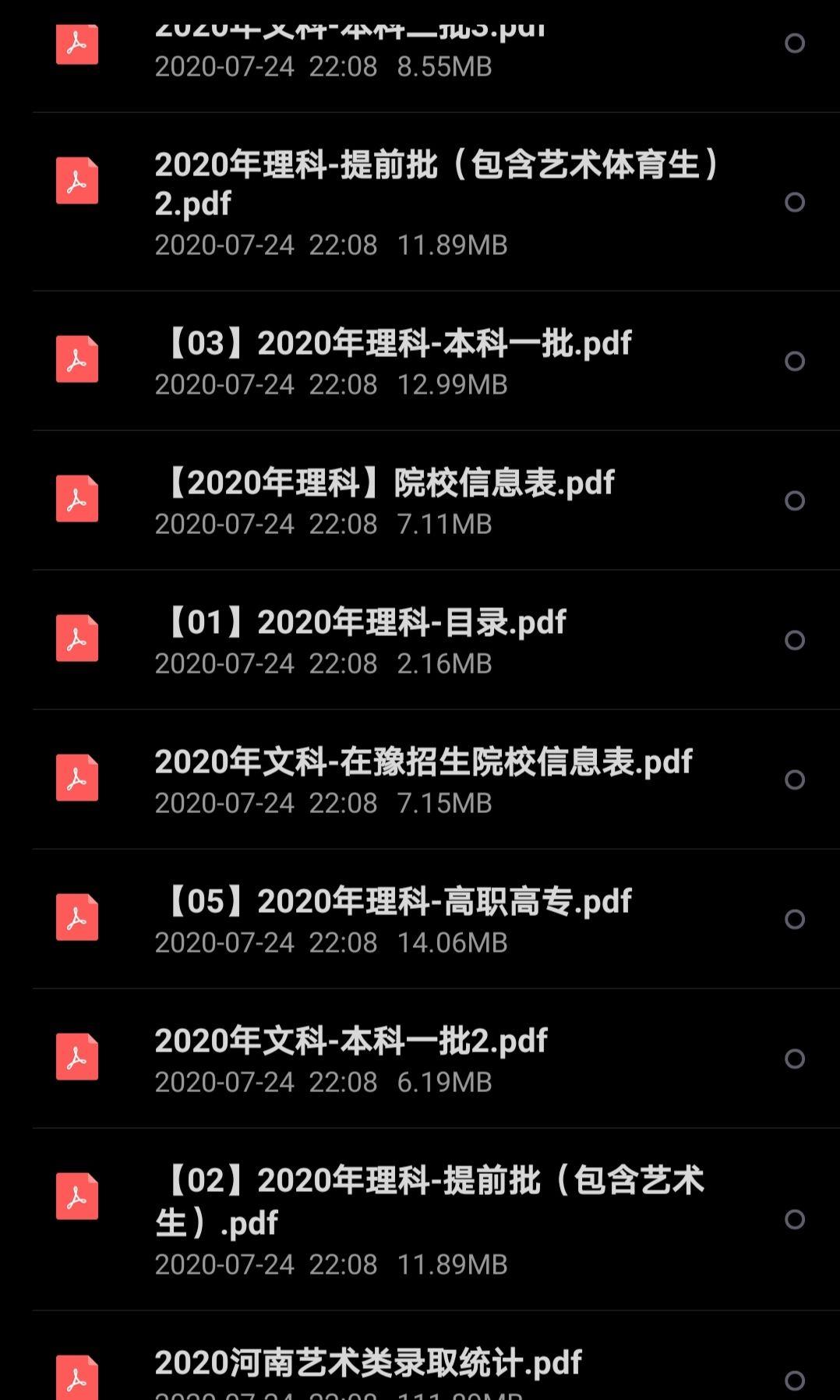
Task: Mark 【05】2020年理科-高职高专.pdf as selected
Action: coord(795,919)
